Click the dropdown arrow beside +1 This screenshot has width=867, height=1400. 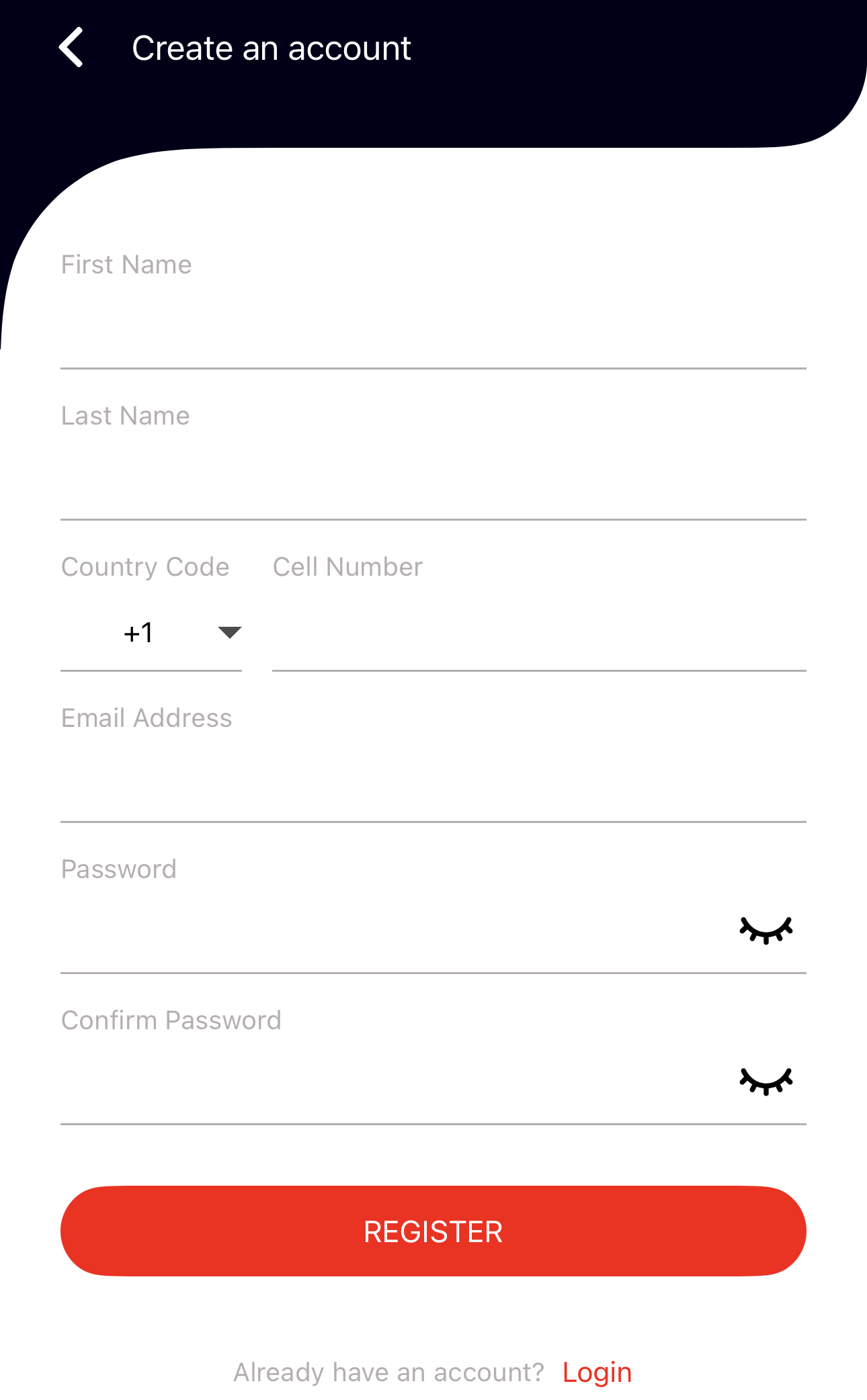[229, 631]
